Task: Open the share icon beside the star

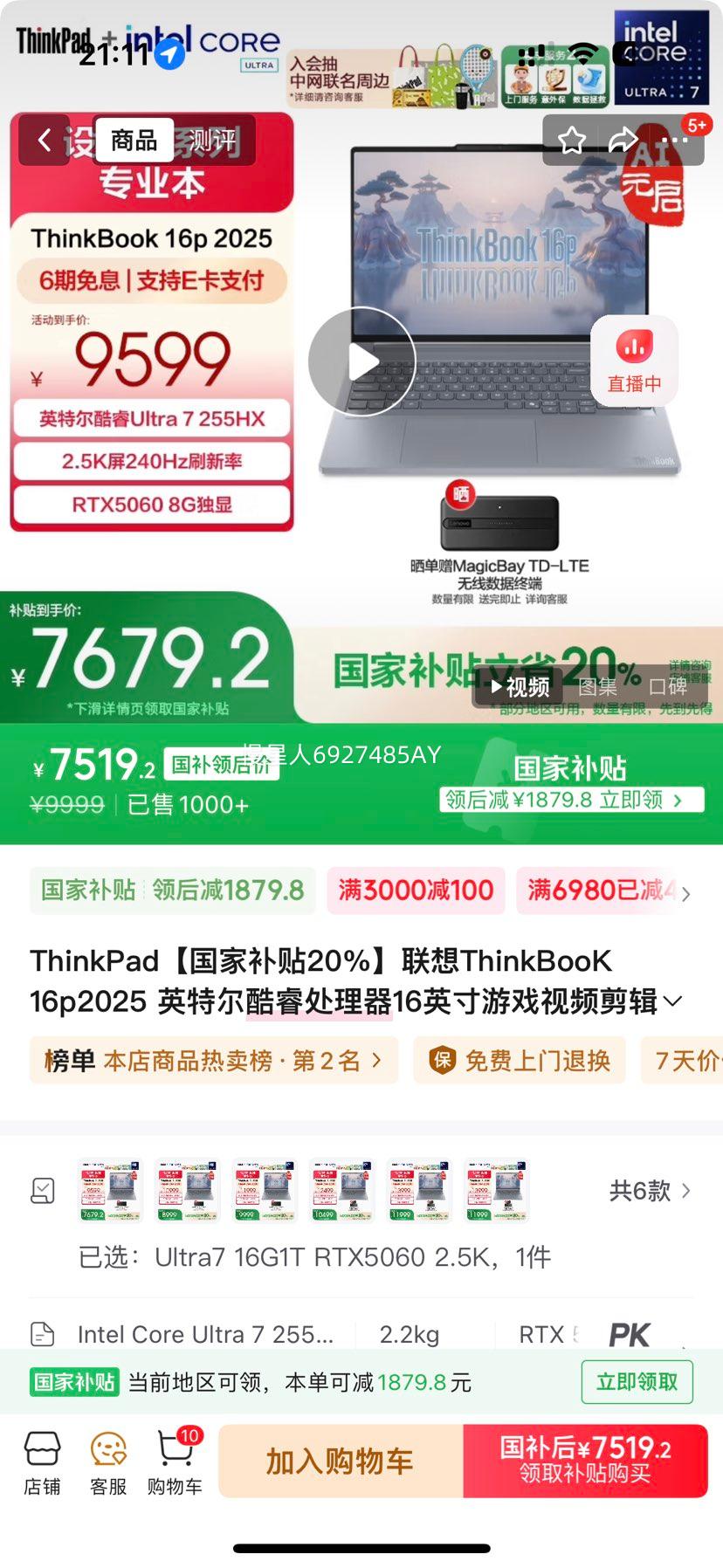Action: point(623,140)
